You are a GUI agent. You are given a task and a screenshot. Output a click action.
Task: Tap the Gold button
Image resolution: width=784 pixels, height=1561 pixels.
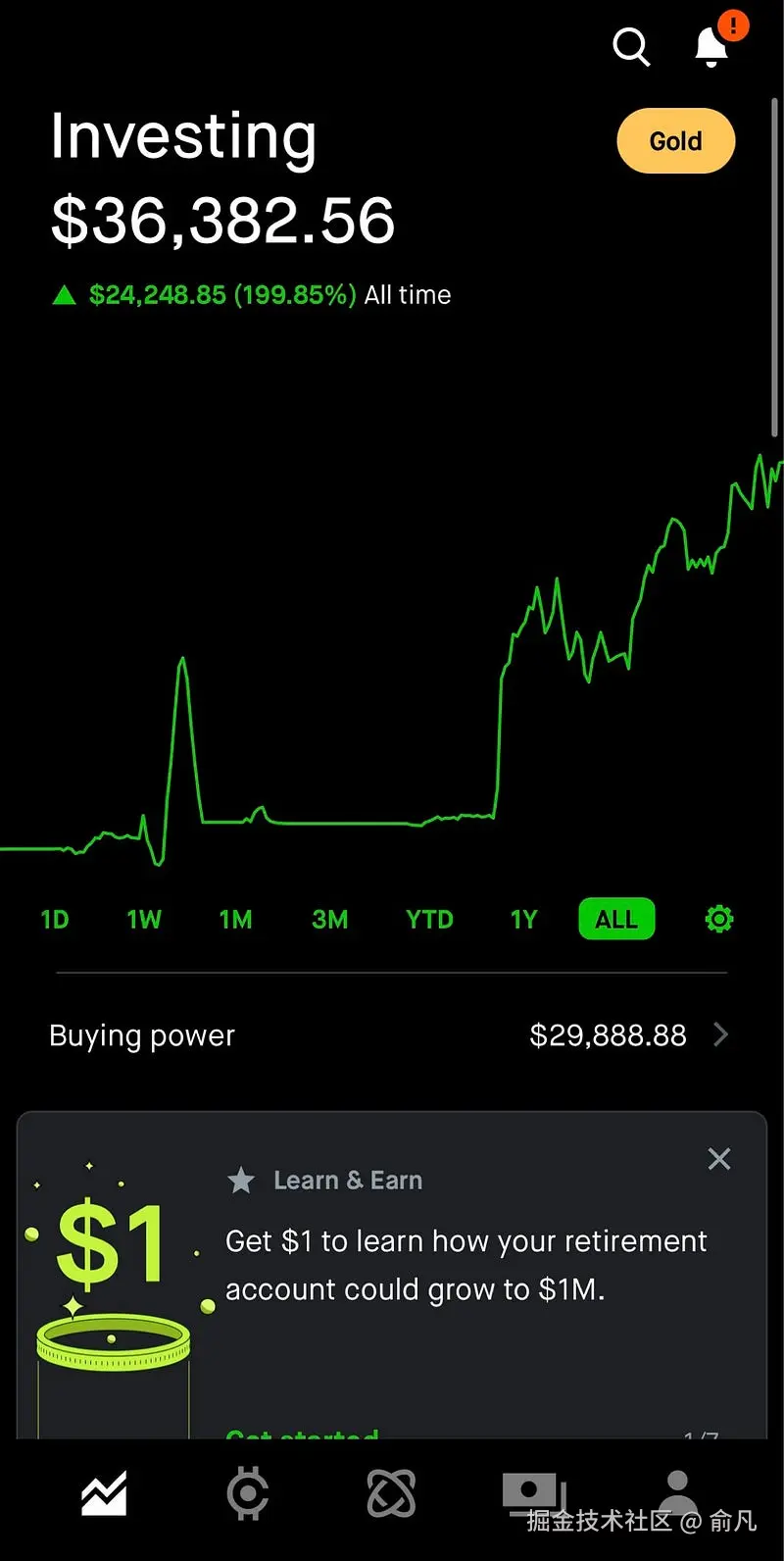click(675, 141)
